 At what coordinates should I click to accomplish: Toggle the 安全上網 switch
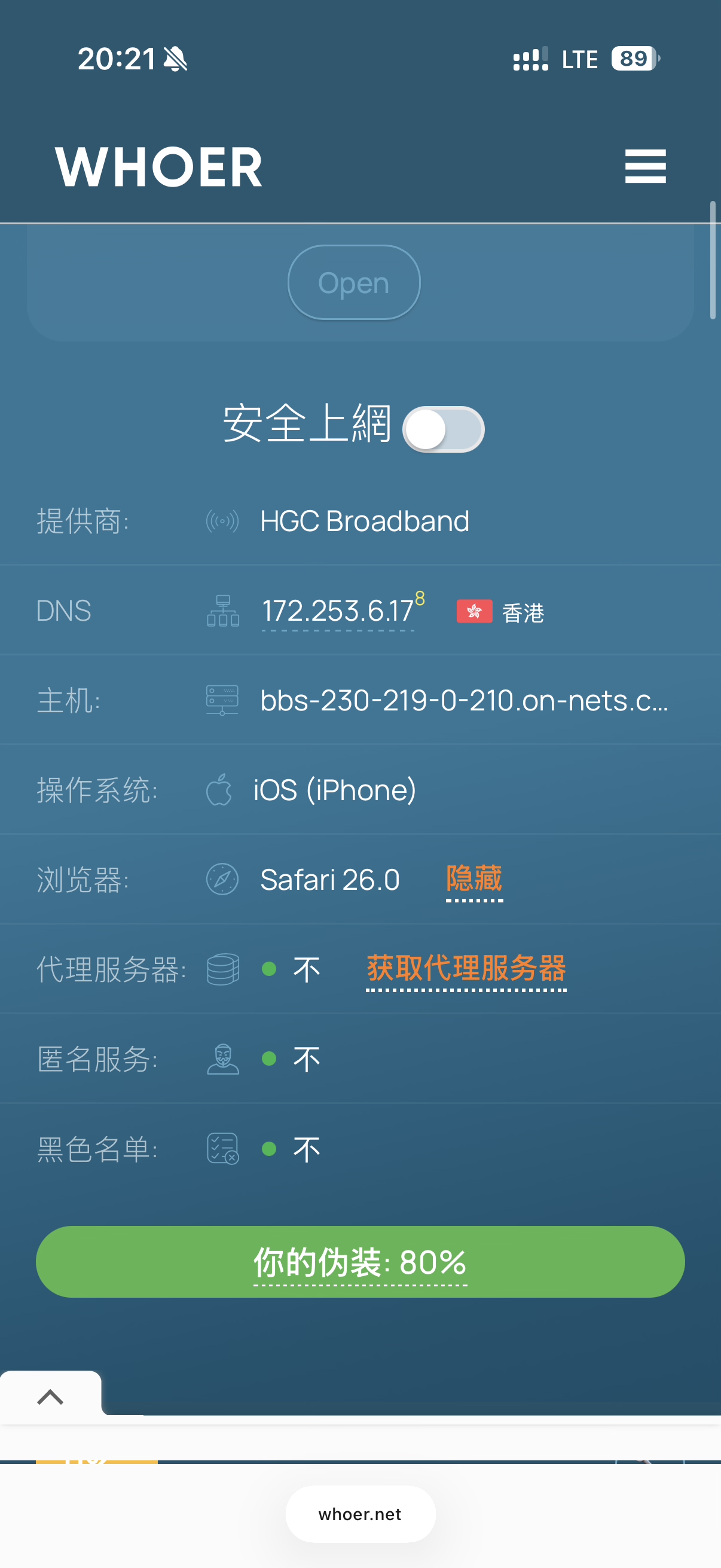point(444,429)
